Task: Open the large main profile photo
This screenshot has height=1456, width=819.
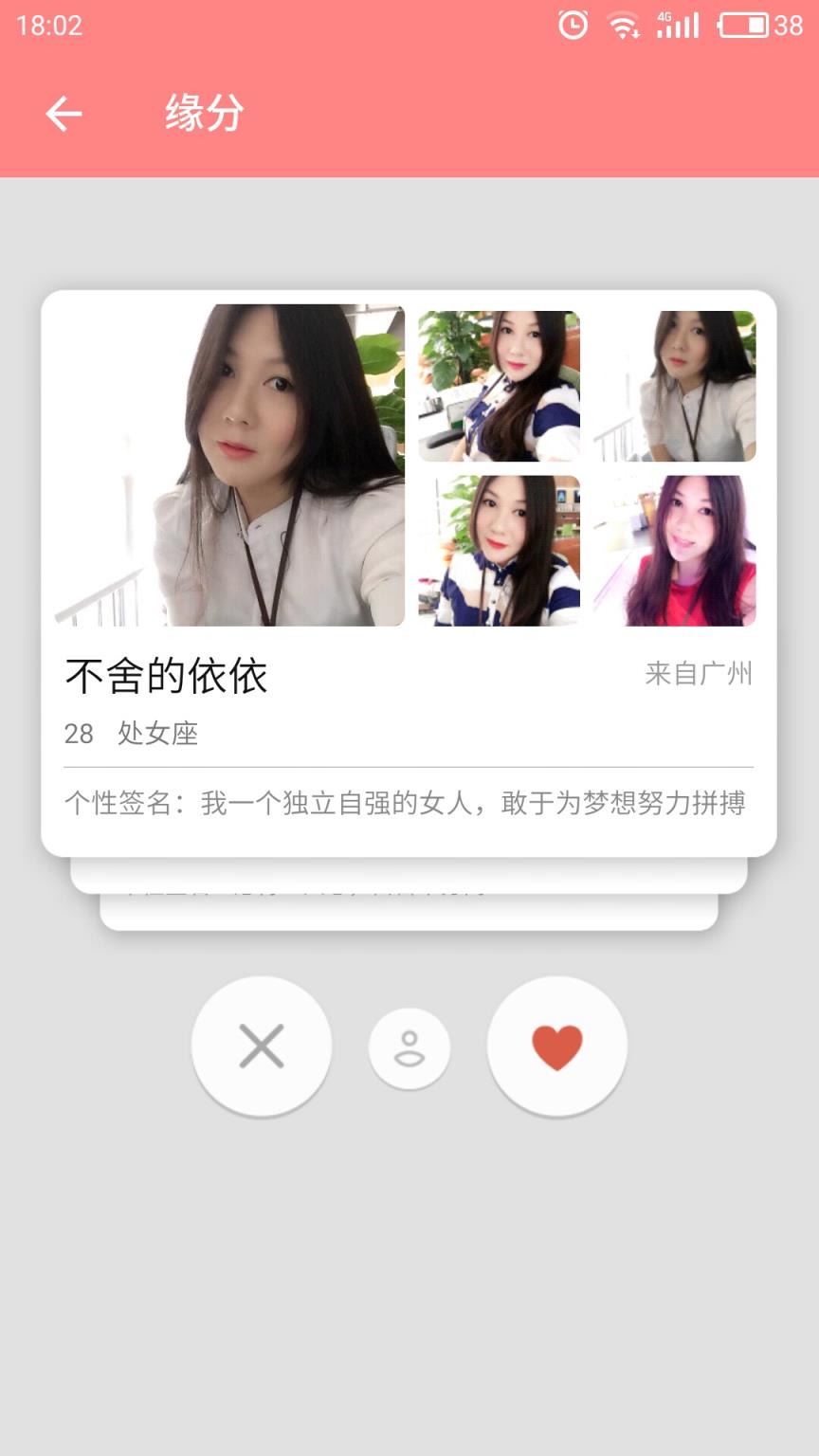Action: (x=231, y=463)
